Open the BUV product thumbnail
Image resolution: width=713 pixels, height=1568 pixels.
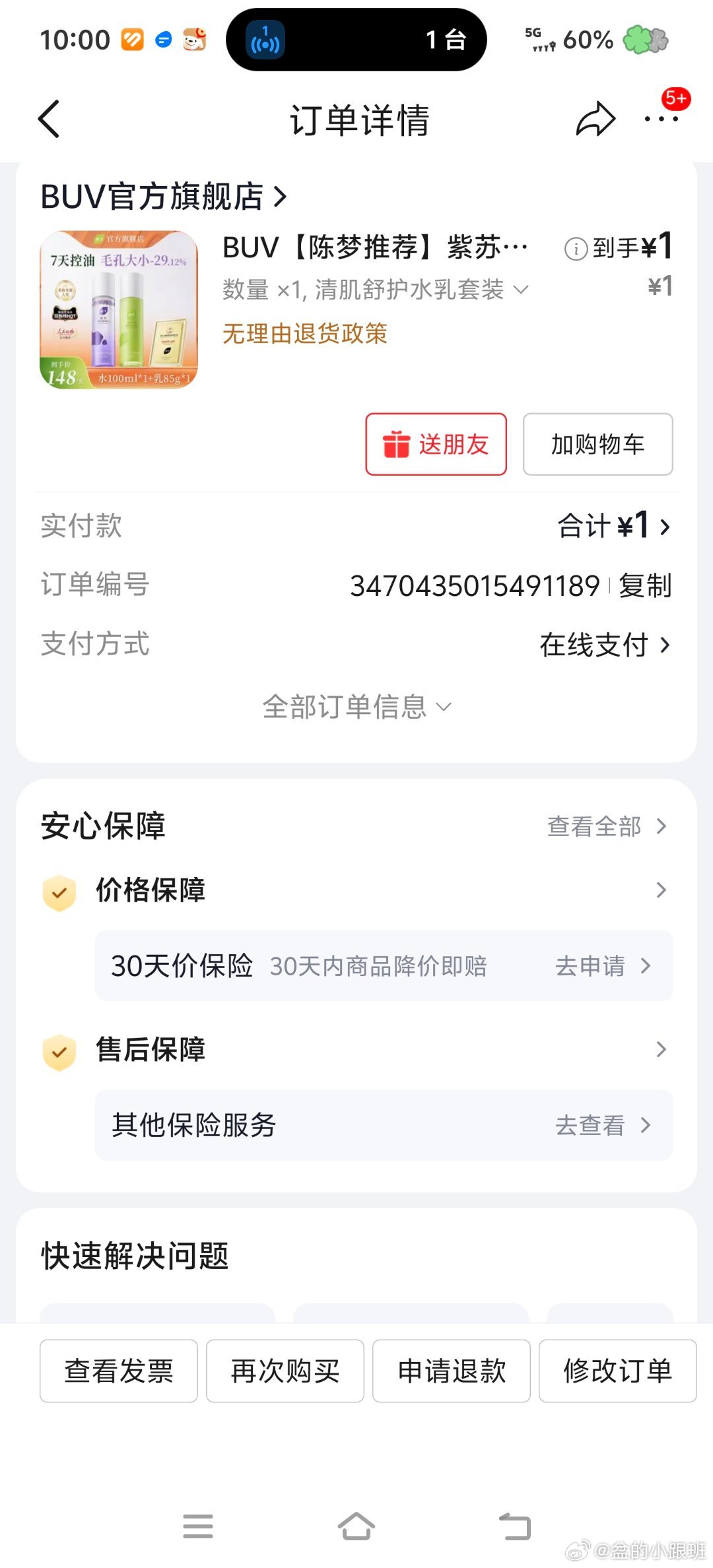click(119, 310)
